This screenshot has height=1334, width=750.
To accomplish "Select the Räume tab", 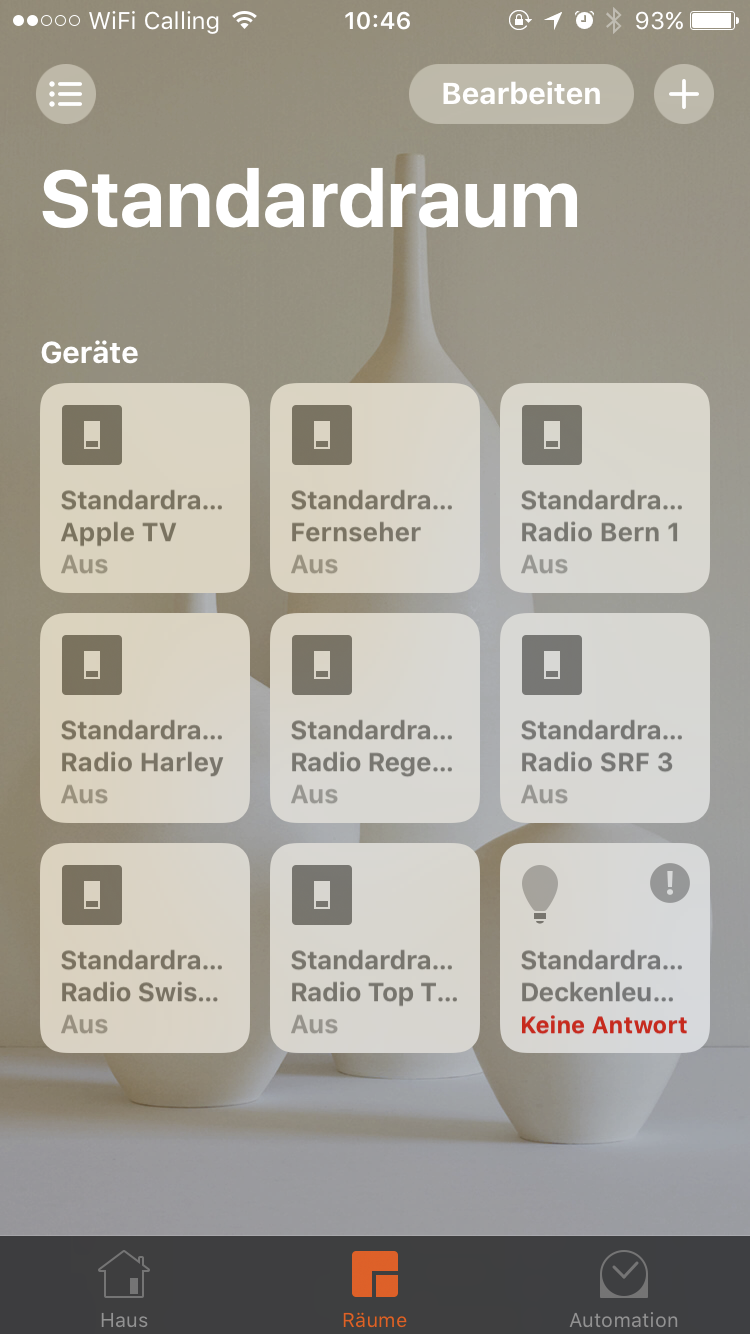I will click(375, 1288).
